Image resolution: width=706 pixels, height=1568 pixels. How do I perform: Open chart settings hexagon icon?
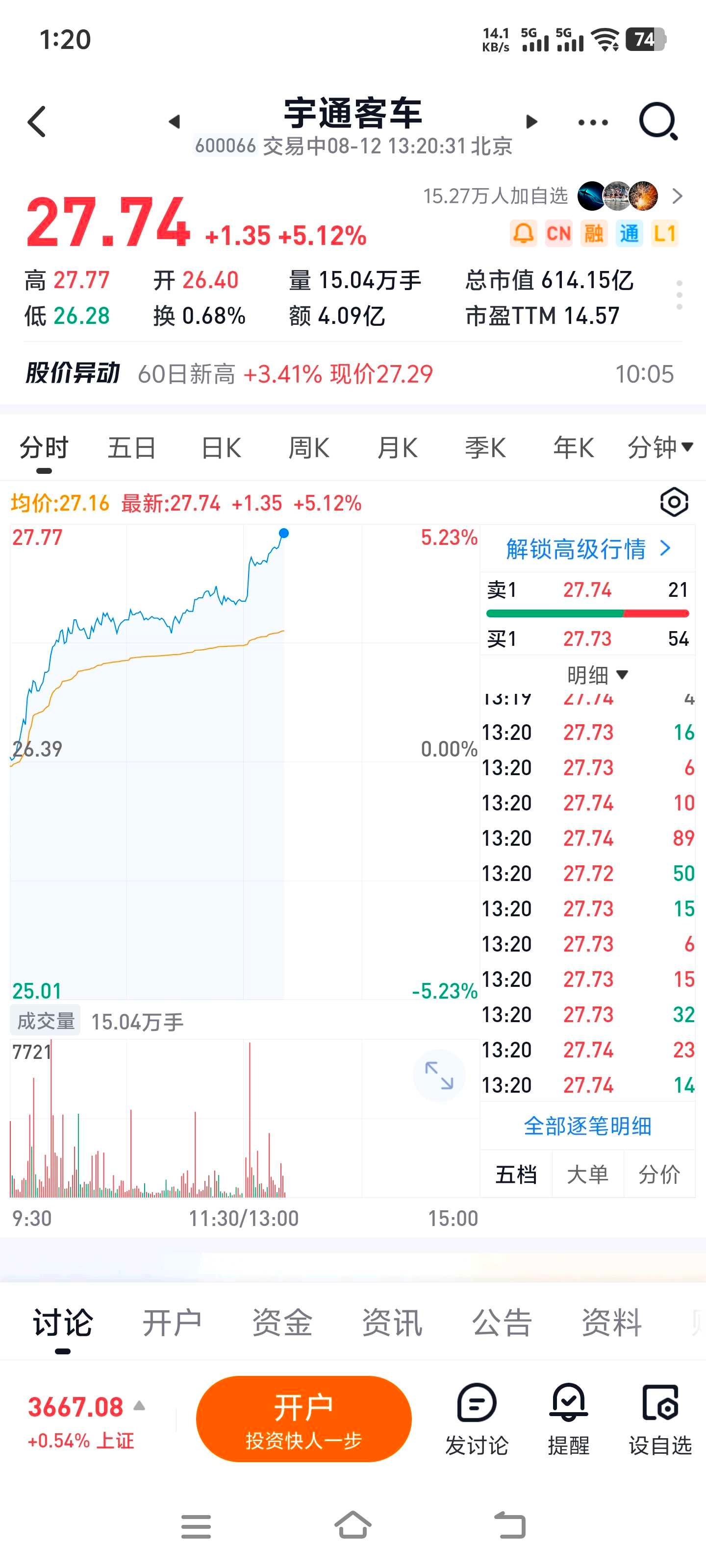[674, 503]
